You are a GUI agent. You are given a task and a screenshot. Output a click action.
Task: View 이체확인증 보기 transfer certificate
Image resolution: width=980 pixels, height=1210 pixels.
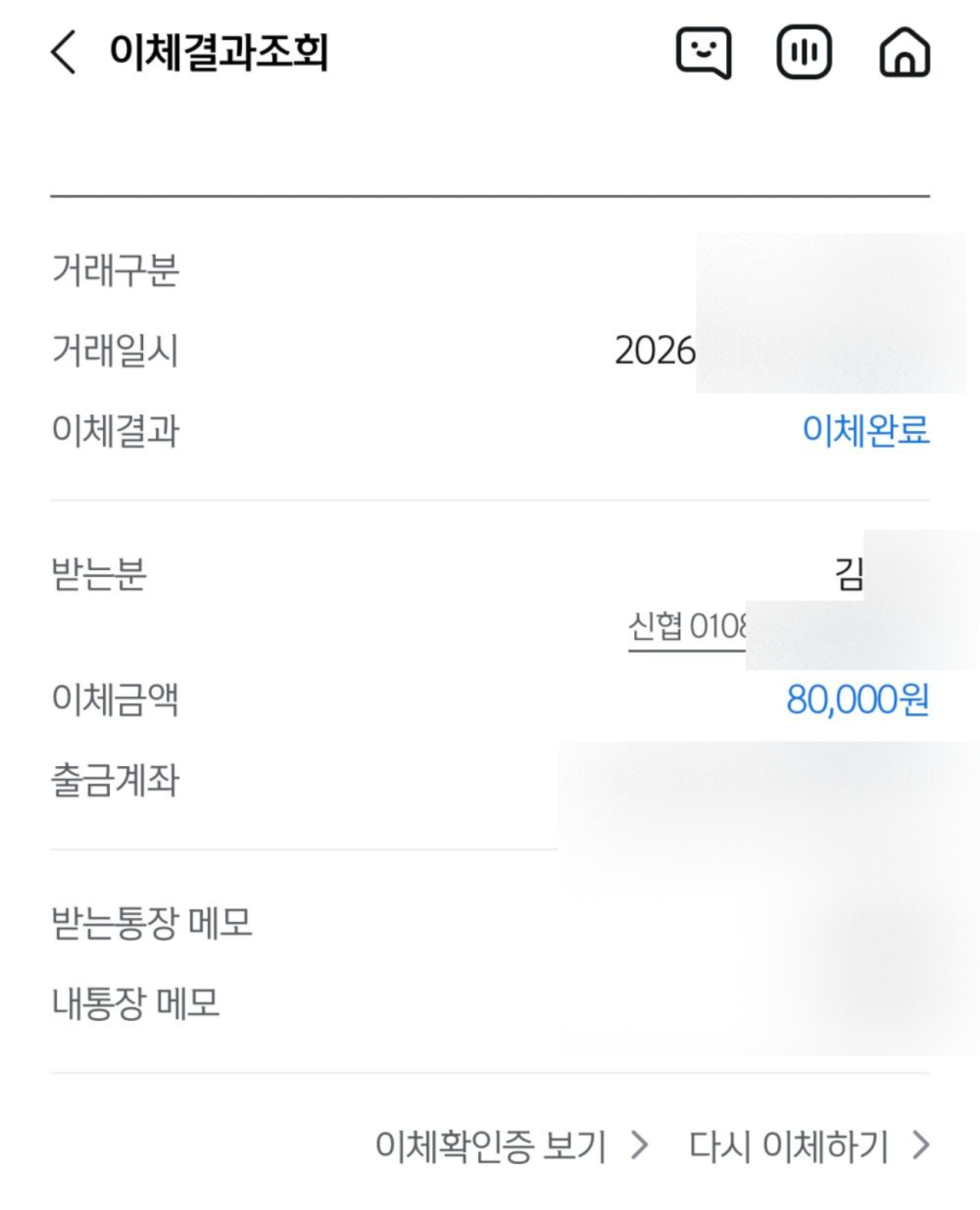[512, 1144]
